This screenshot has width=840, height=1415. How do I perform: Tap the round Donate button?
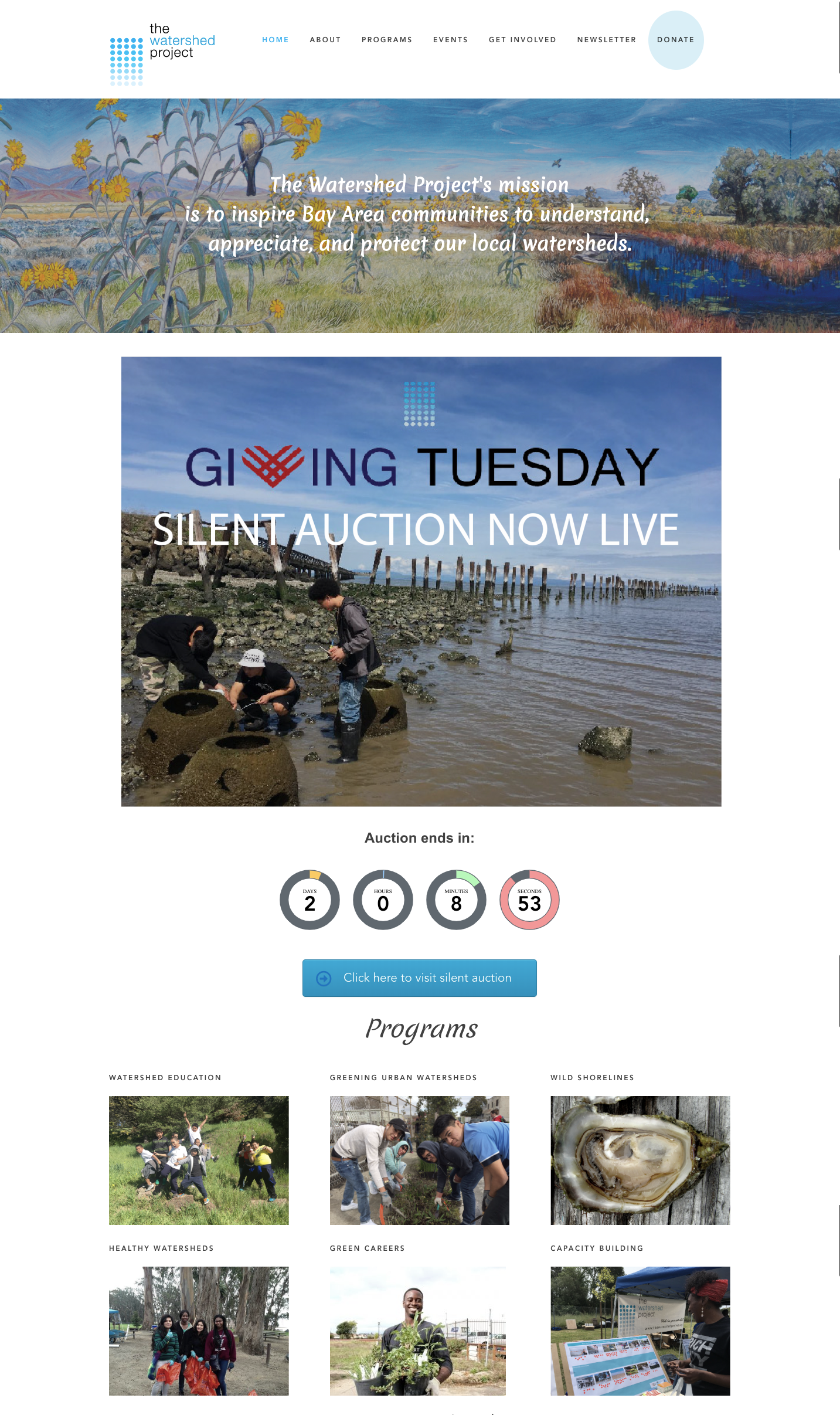point(676,40)
